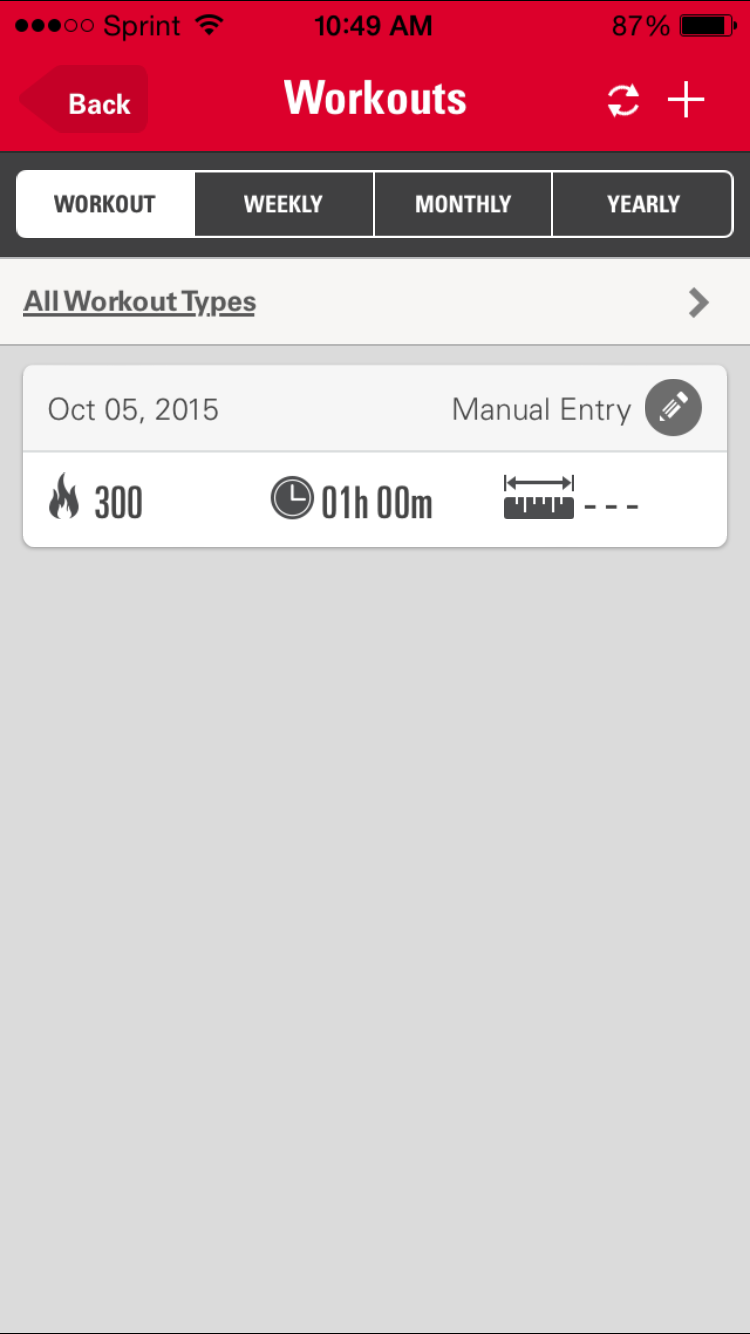The height and width of the screenshot is (1334, 750).
Task: Tap the plus icon to add a workout
Action: point(687,100)
